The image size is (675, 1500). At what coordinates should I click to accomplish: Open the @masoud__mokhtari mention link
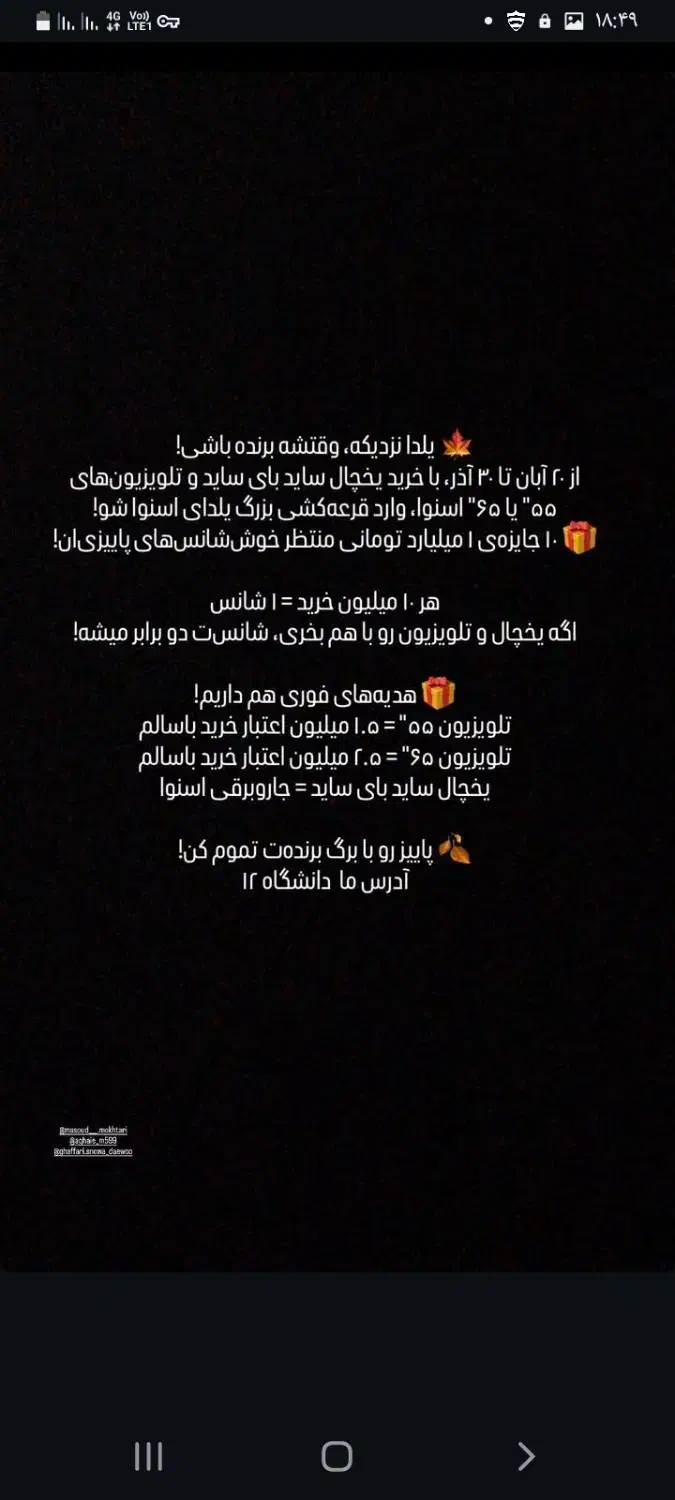pos(93,1130)
